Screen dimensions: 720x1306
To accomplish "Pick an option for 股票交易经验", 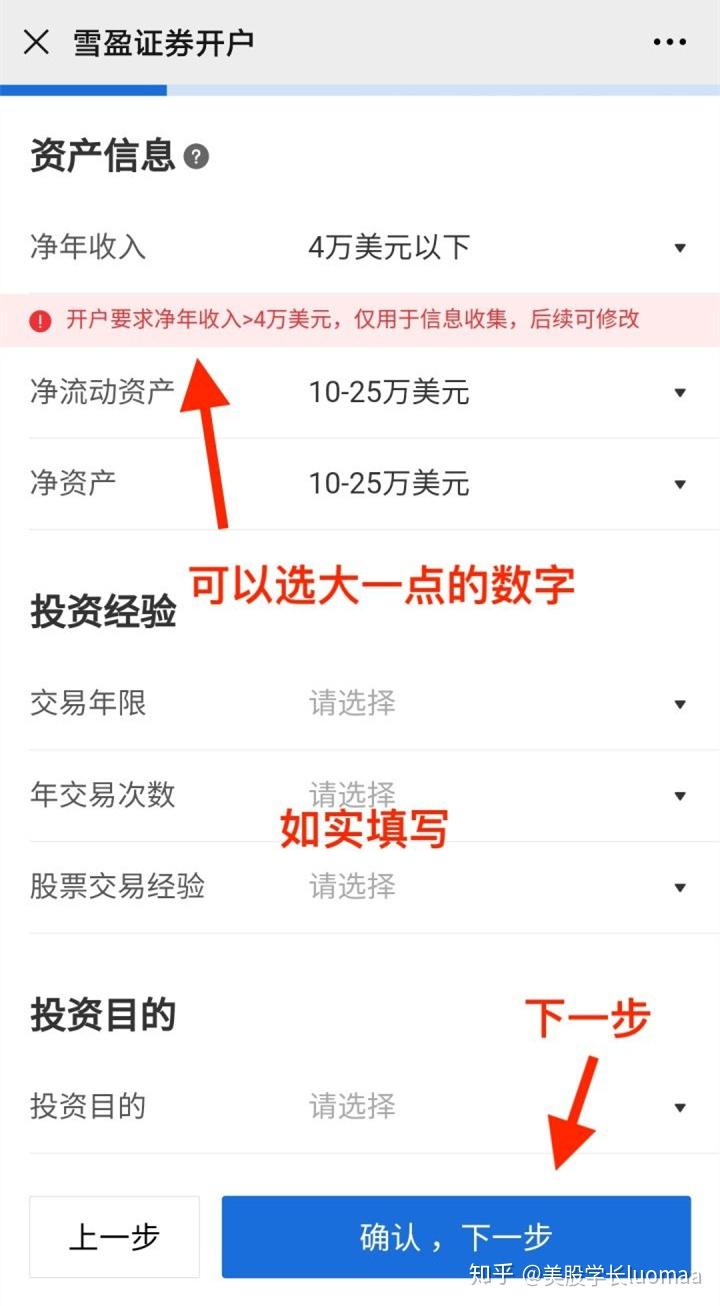I will [360, 887].
